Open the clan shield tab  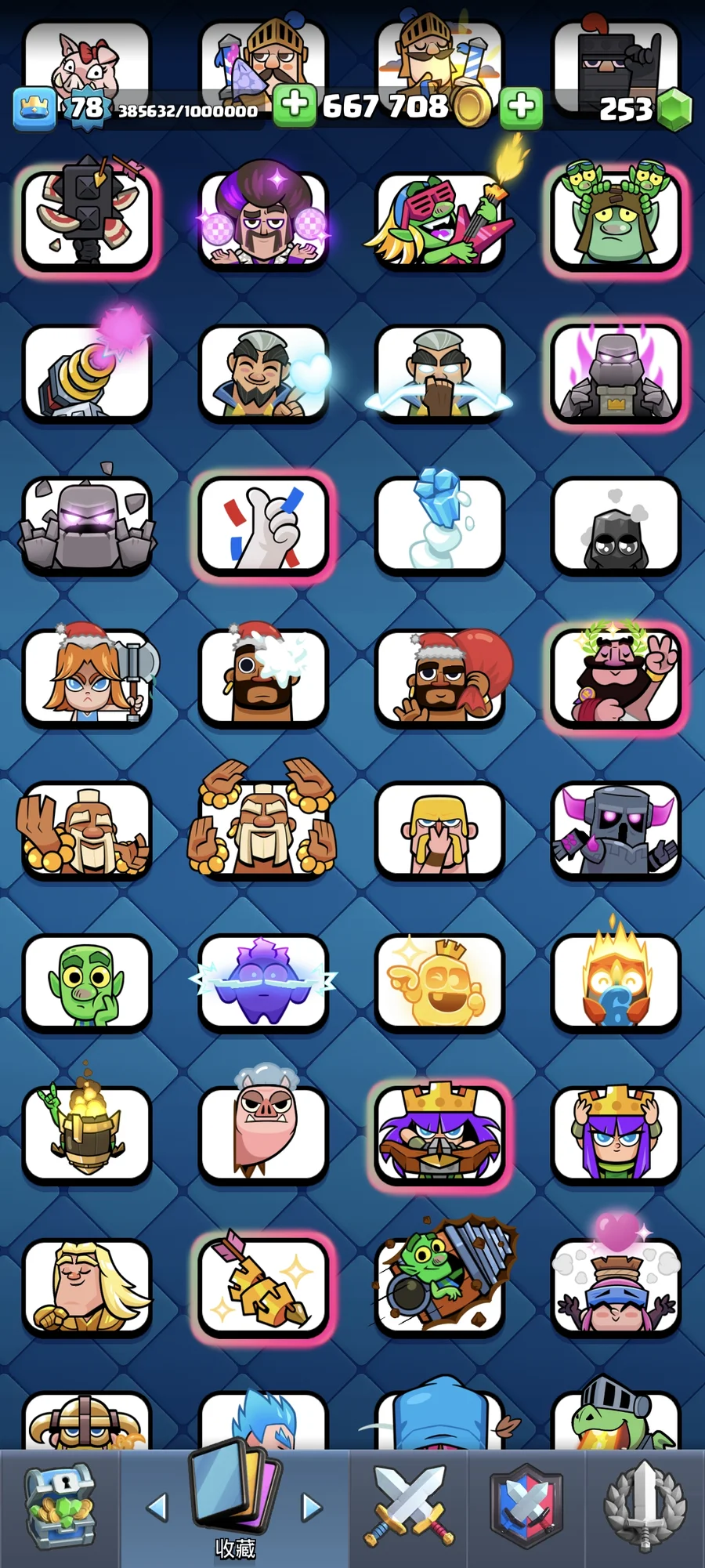(526, 1508)
